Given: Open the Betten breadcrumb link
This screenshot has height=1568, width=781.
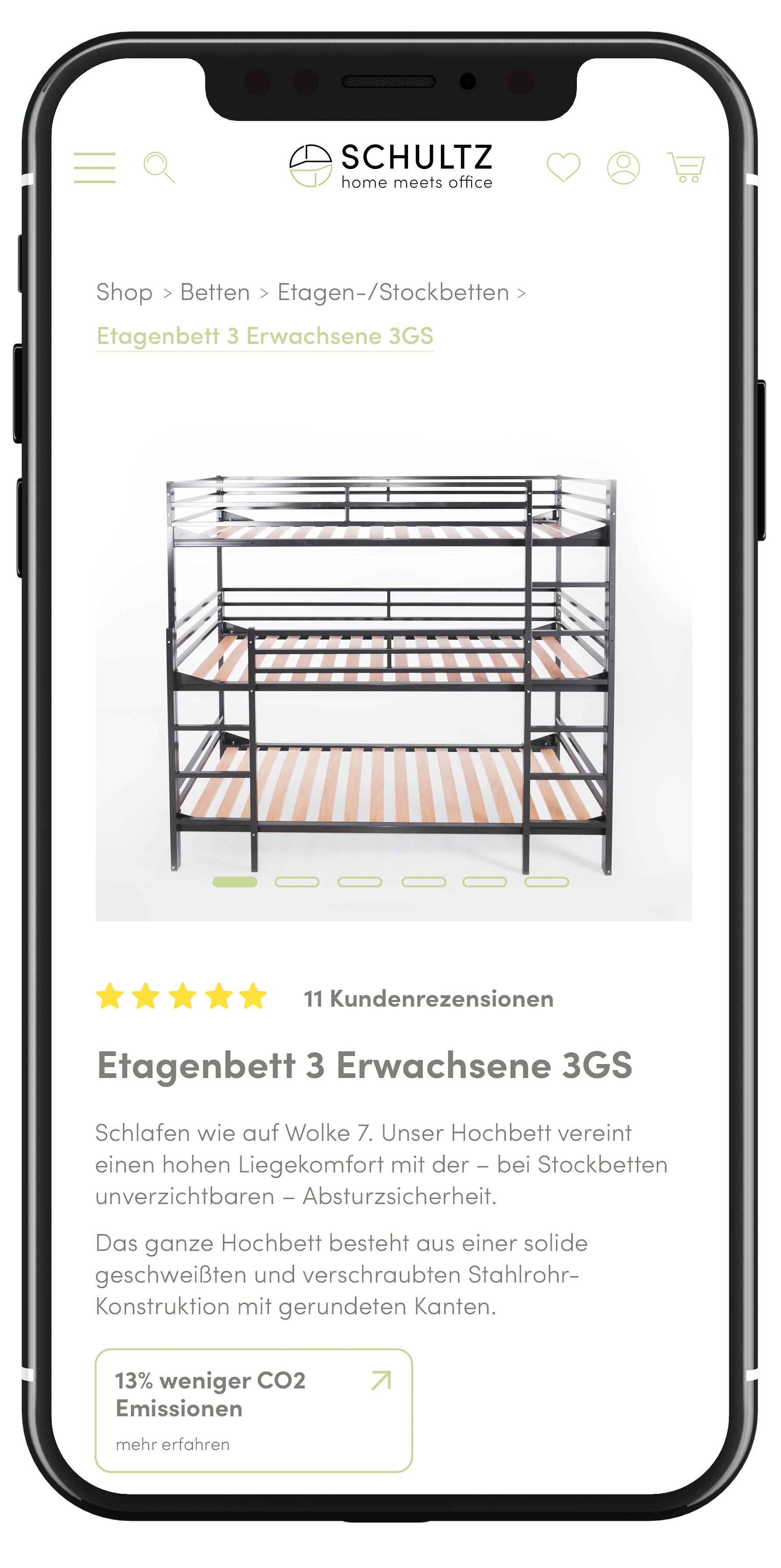Looking at the screenshot, I should 215,292.
